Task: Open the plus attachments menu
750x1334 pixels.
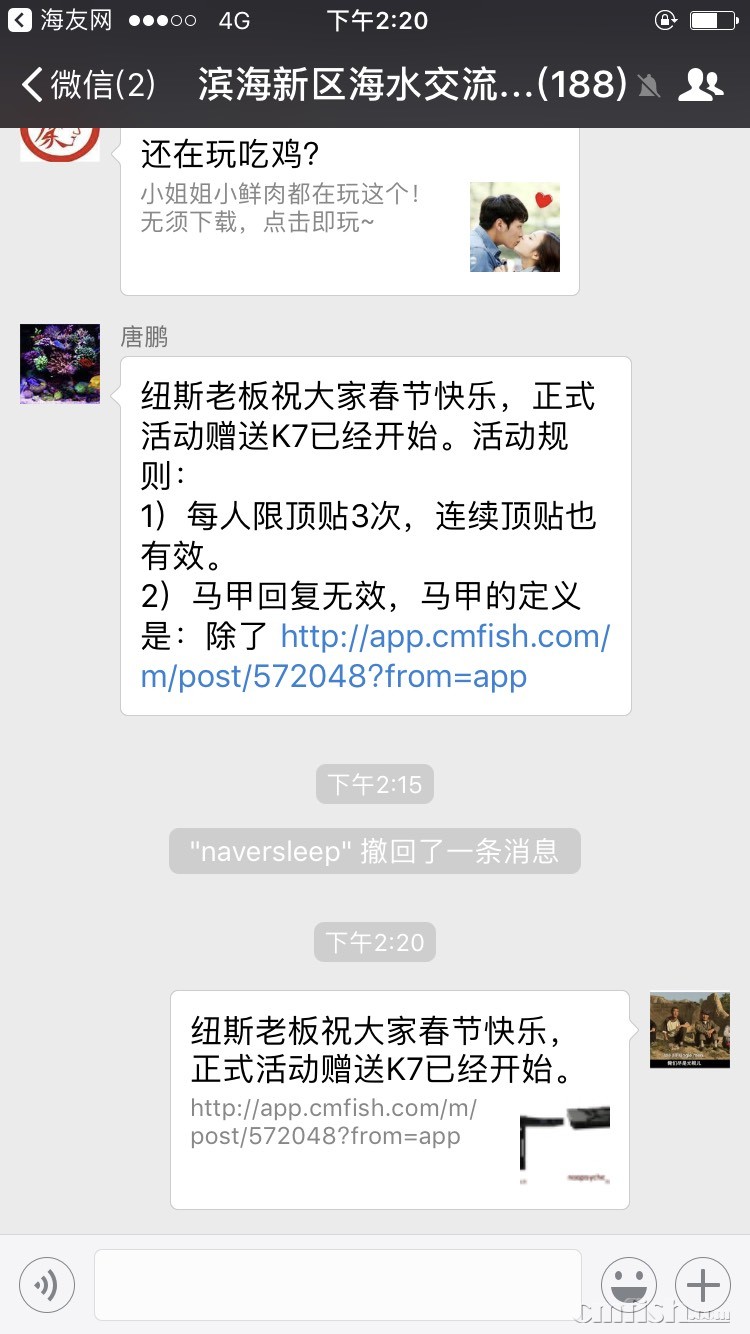Action: point(703,1284)
